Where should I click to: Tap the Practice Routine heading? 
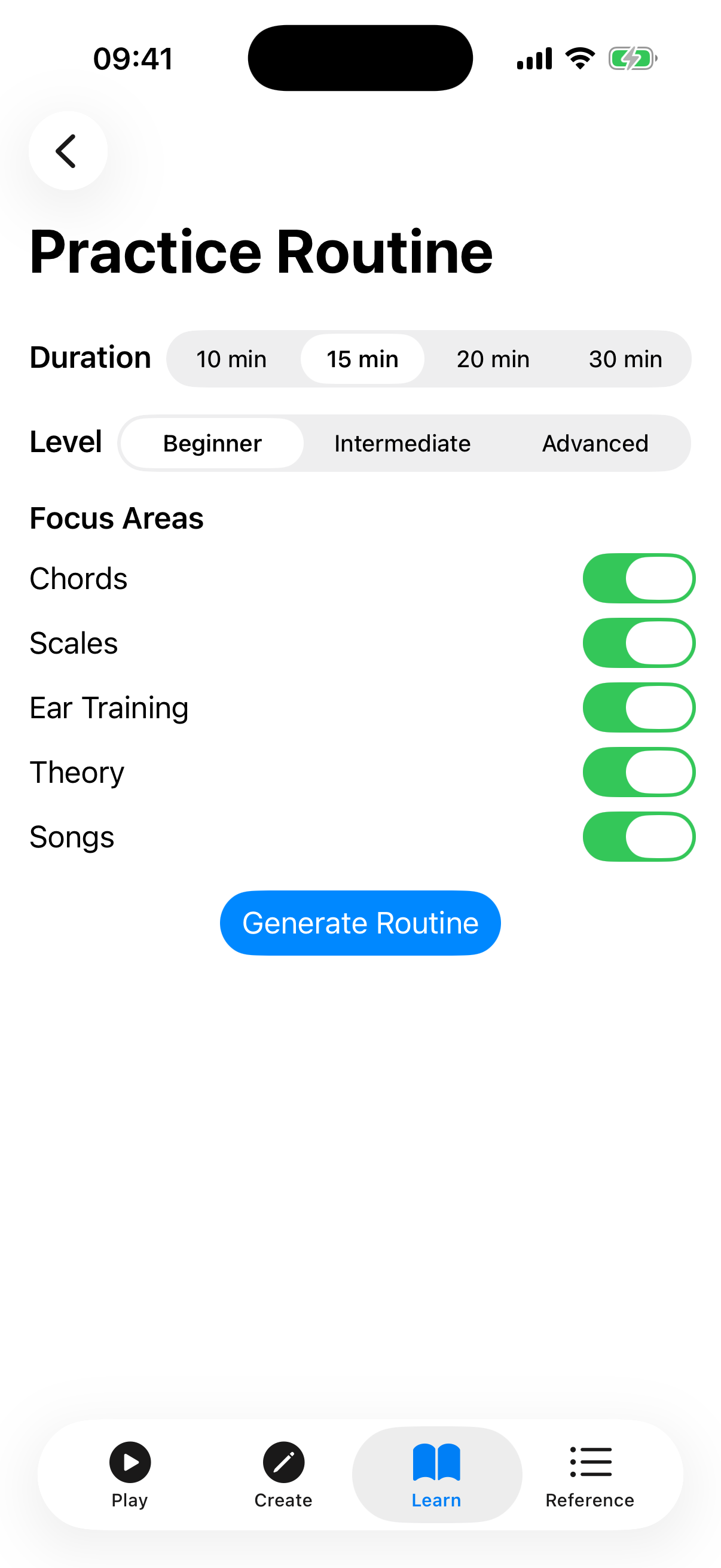click(261, 252)
